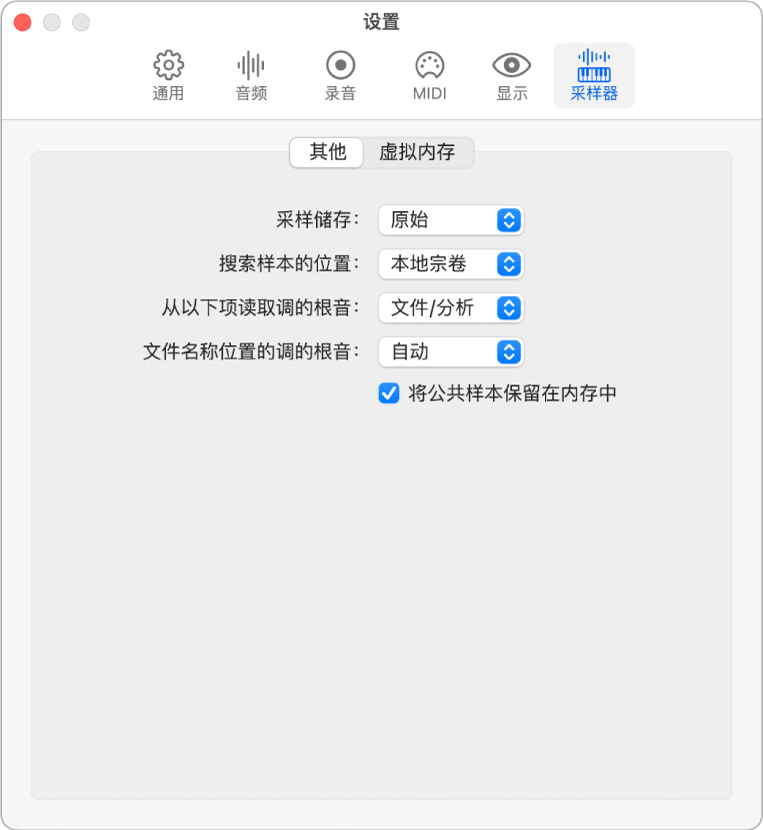
Task: Open the 显示 settings pane
Action: [511, 75]
